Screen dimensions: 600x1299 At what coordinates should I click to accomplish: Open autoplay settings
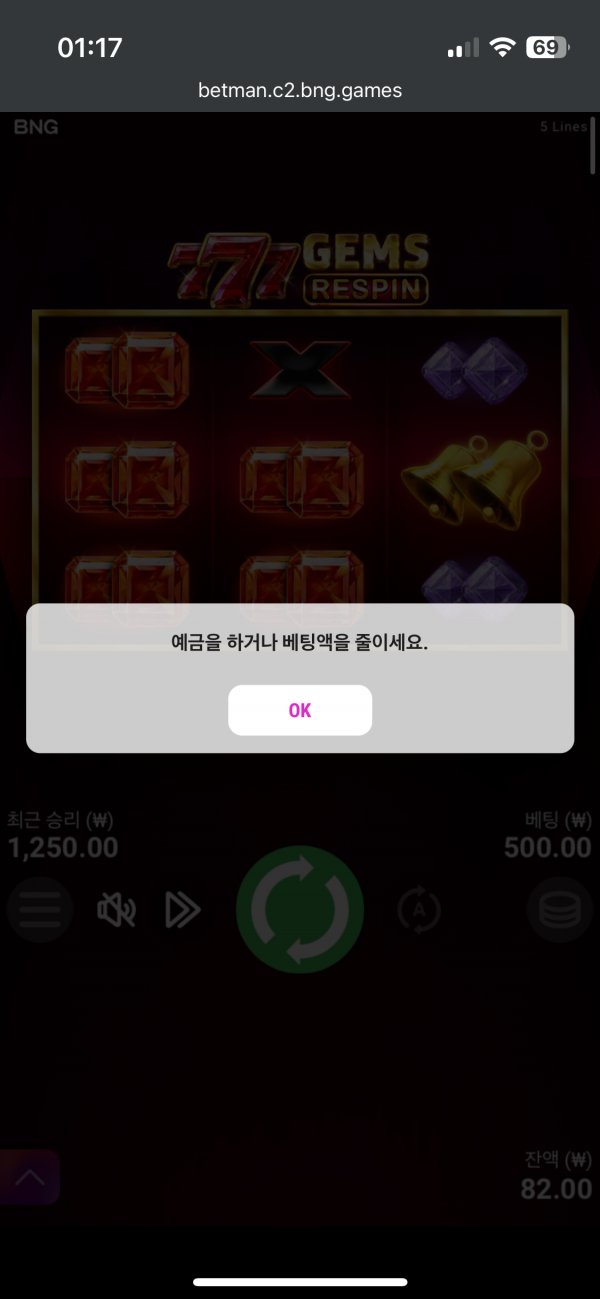click(418, 909)
